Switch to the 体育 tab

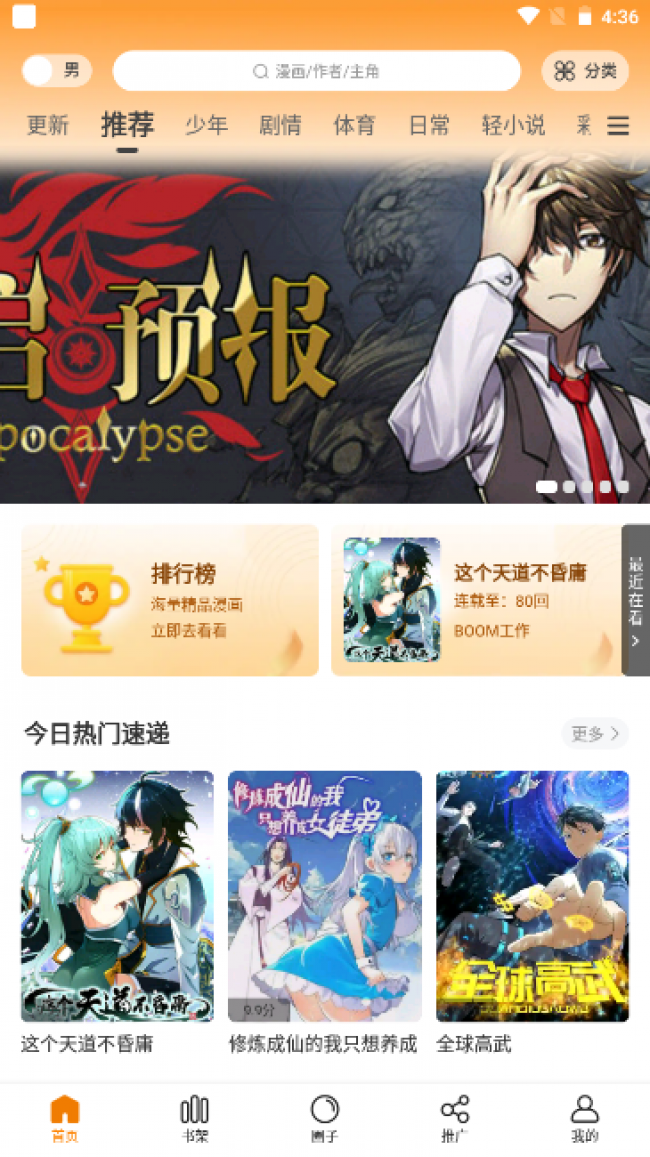tap(354, 126)
